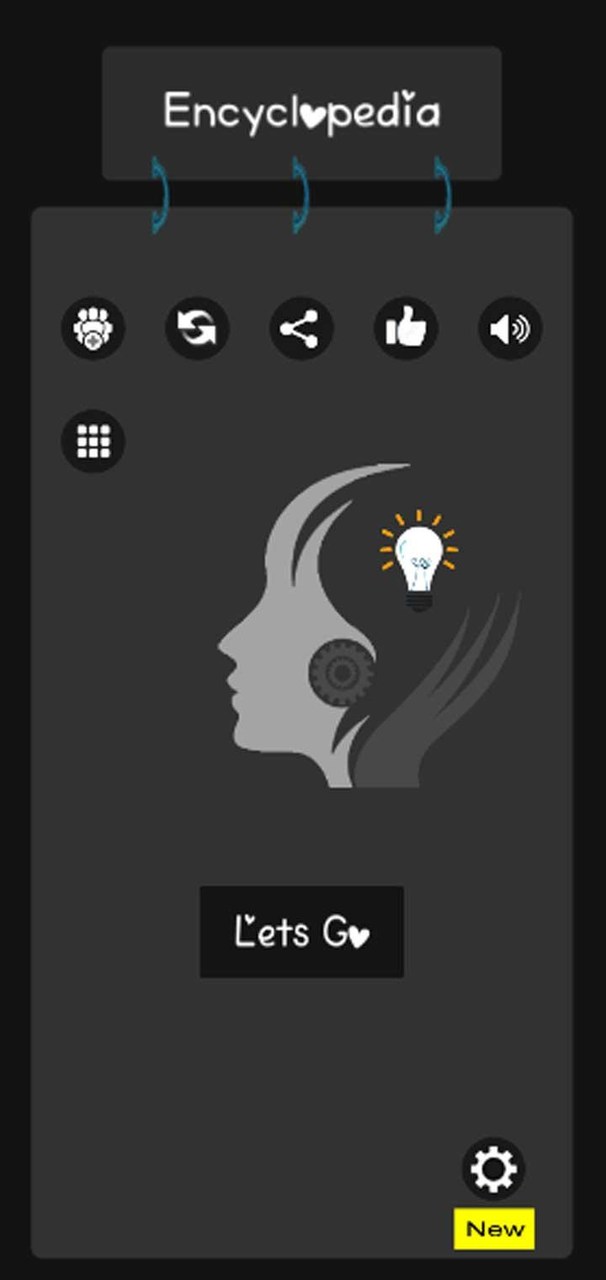Tap the thumbs-up icon to like the app
This screenshot has width=606, height=1280.
click(406, 328)
